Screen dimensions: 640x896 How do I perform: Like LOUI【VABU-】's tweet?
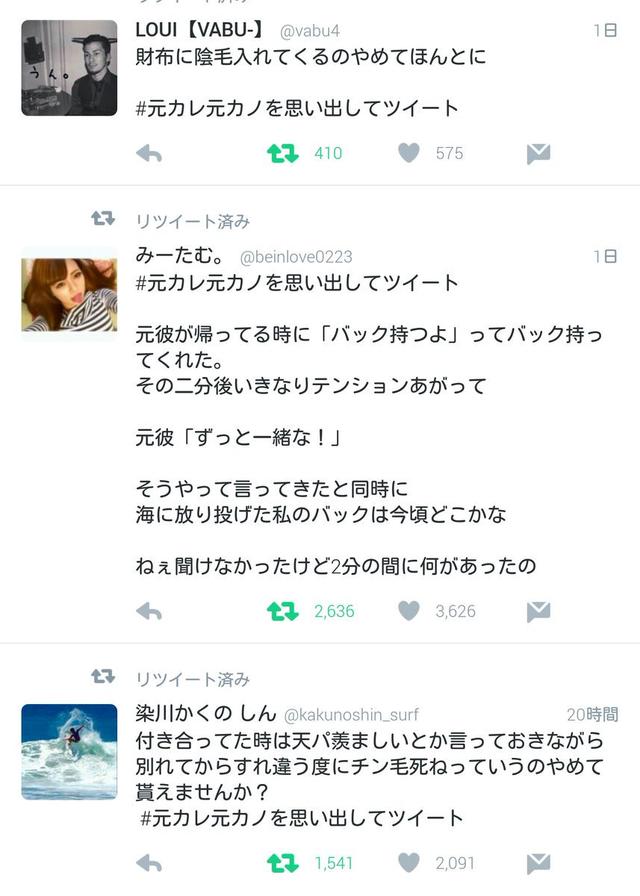[x=409, y=153]
